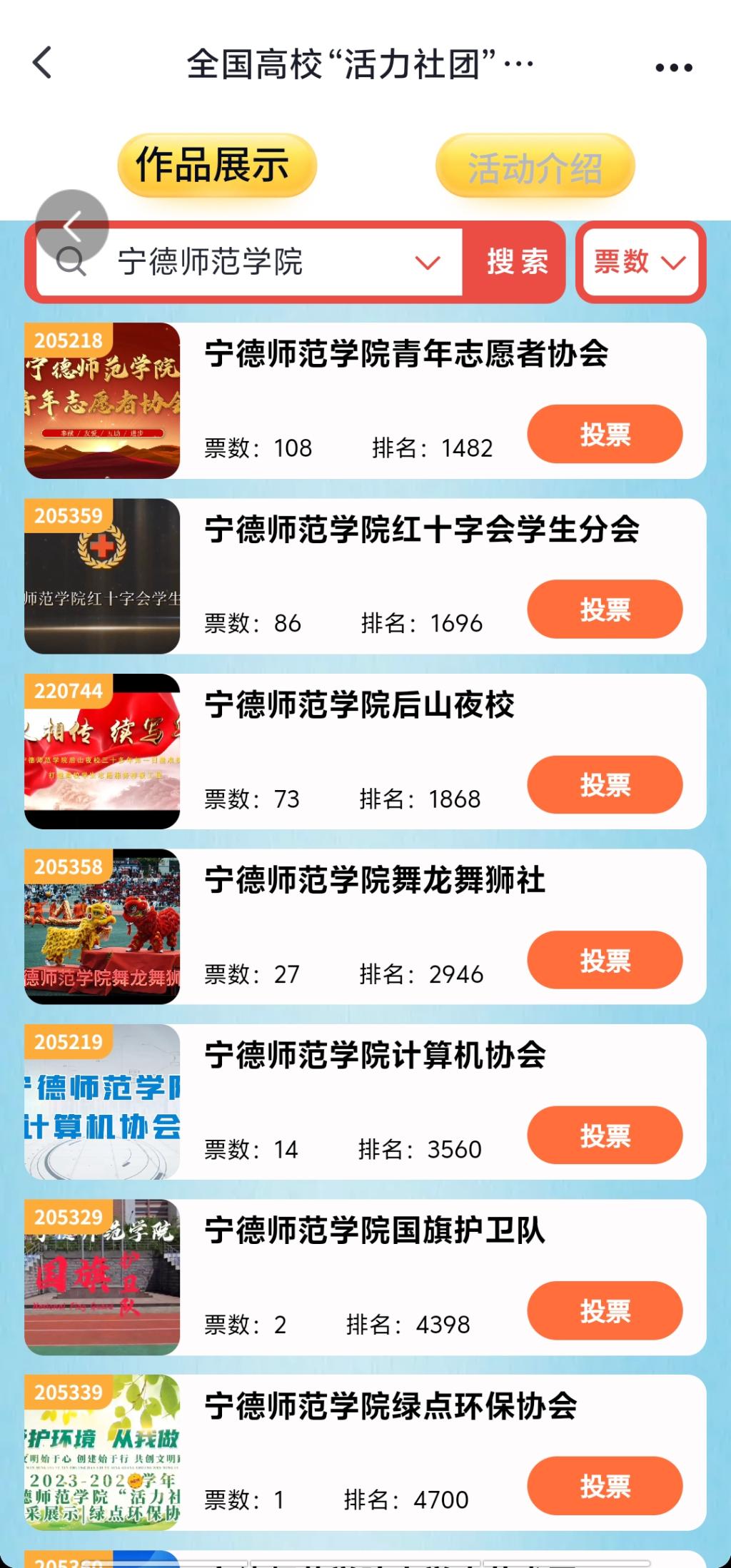Viewport: 731px width, 1568px height.
Task: Vote for 宁德师范学院红十字会学生分会
Action: point(605,610)
